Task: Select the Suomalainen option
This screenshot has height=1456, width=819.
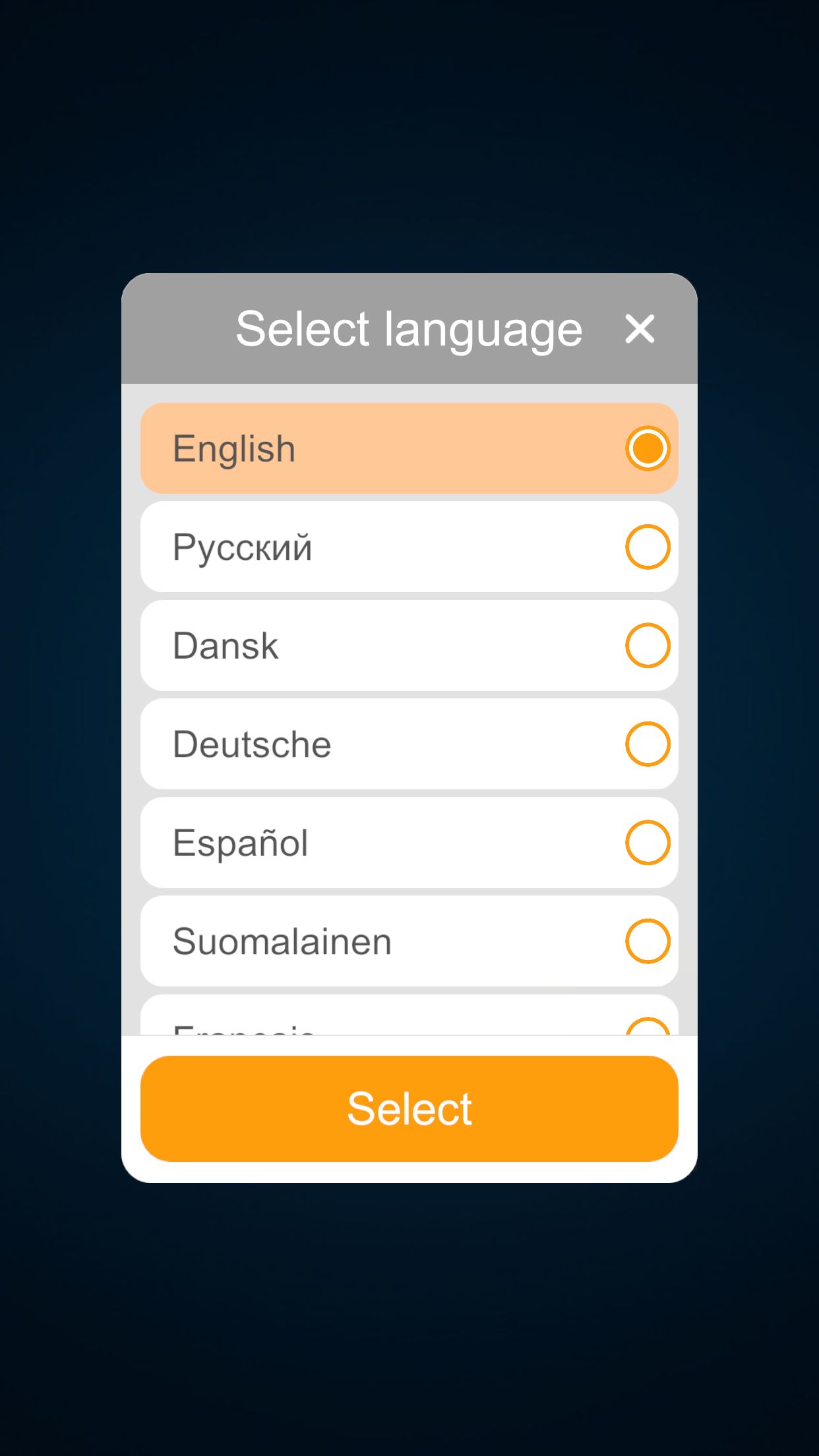Action: tap(409, 941)
